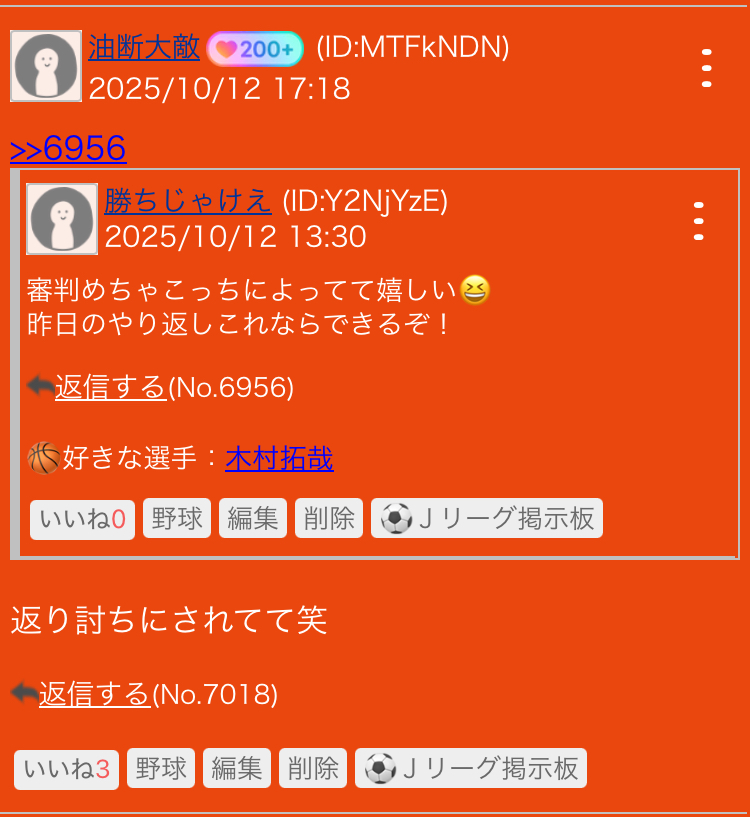Open 勝ちじゃけえ's user profile link

tap(188, 201)
